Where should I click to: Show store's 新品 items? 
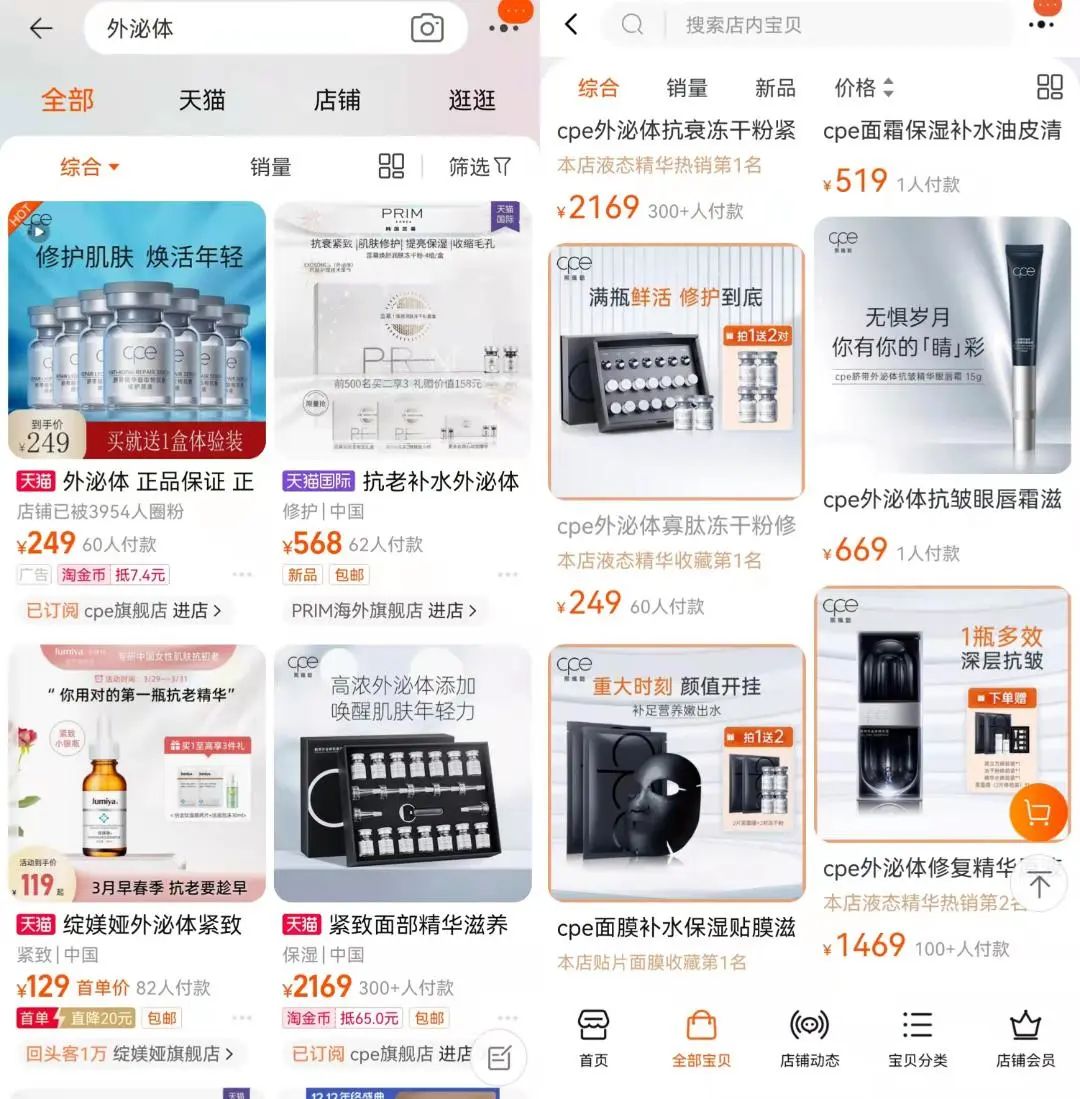click(x=775, y=88)
